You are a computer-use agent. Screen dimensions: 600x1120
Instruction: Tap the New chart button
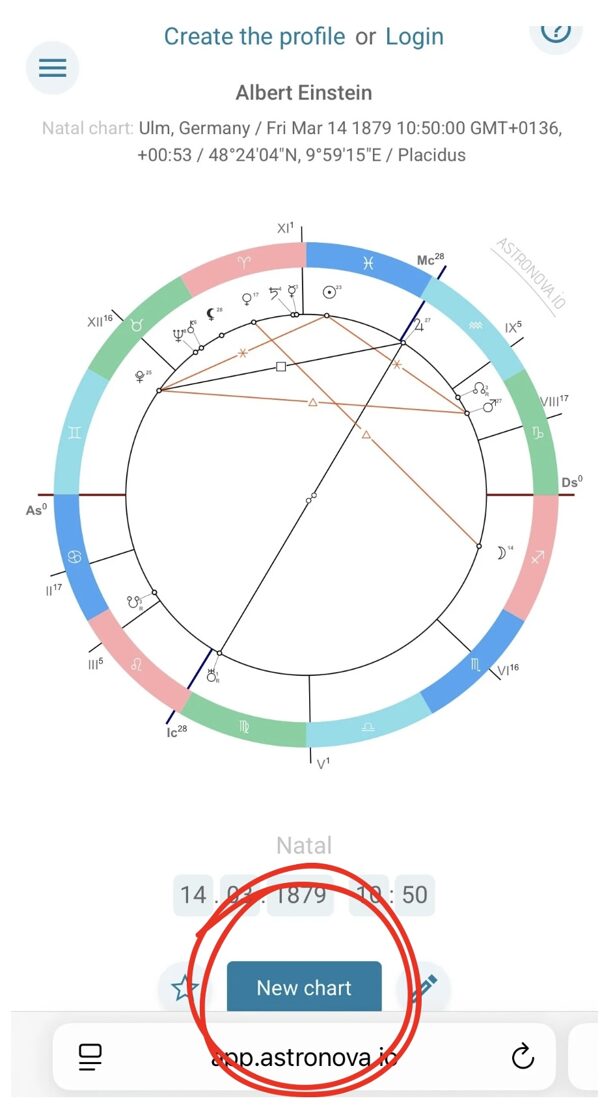(304, 988)
